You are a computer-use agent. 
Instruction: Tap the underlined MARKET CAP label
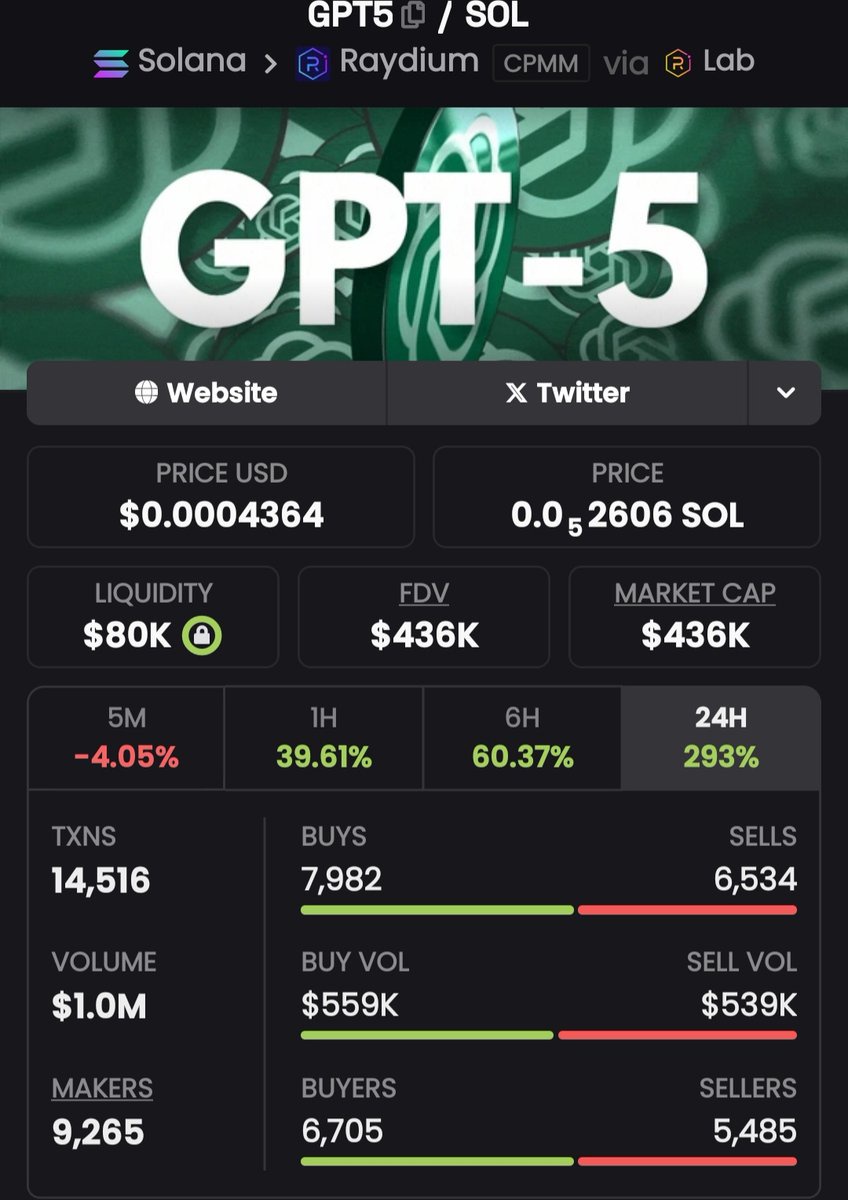pyautogui.click(x=695, y=593)
